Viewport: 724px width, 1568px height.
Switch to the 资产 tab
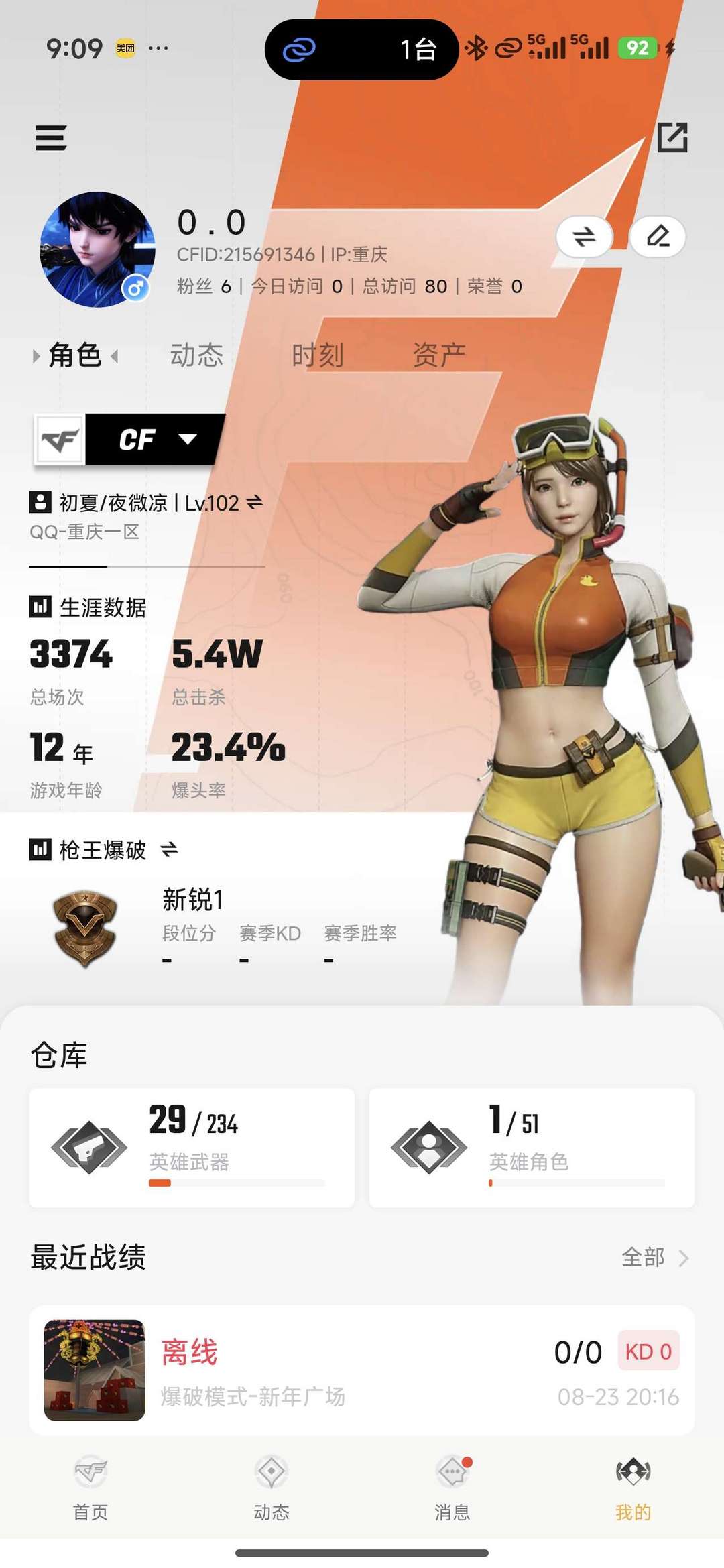[x=439, y=353]
